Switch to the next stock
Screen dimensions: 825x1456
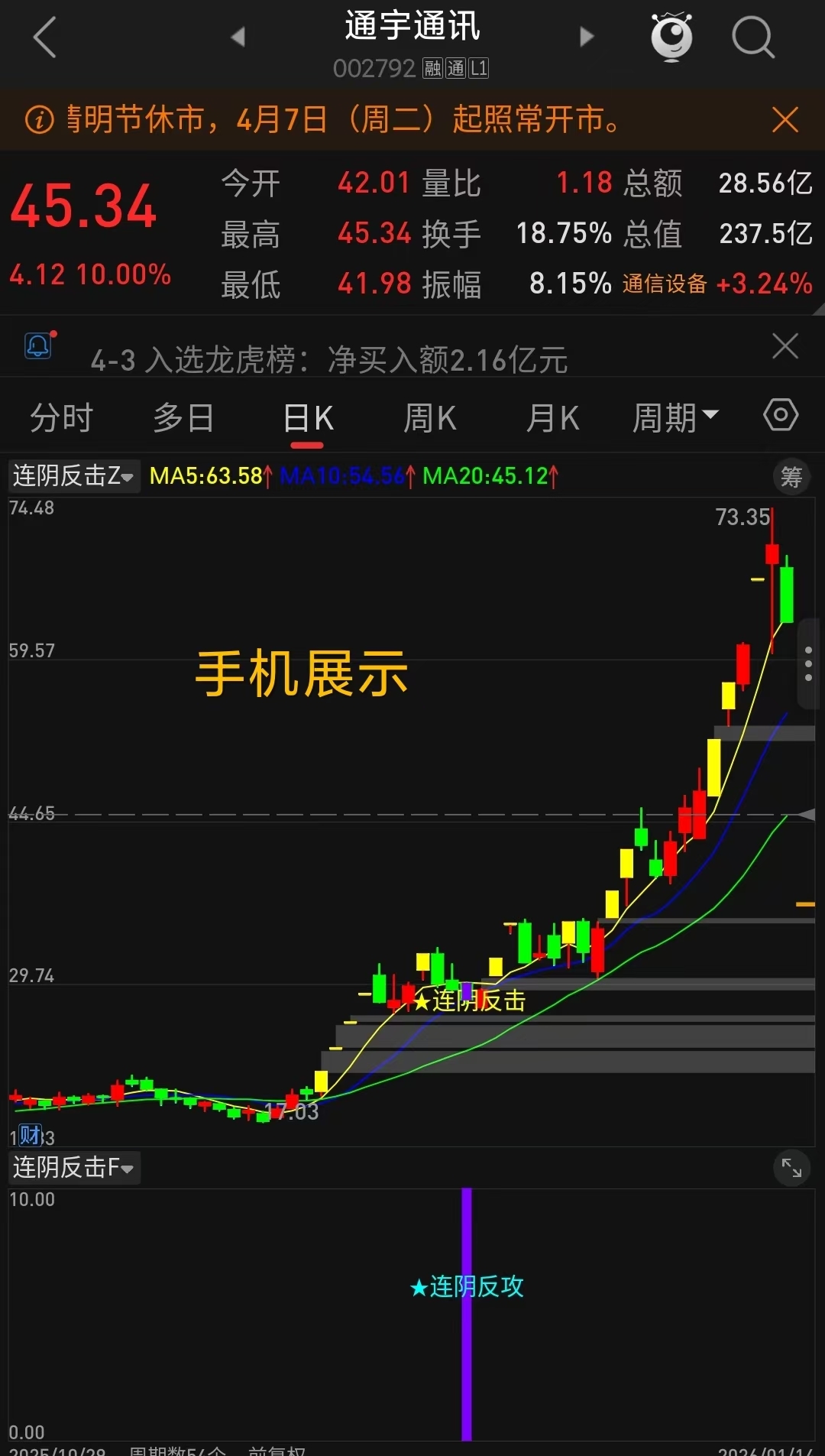586,36
